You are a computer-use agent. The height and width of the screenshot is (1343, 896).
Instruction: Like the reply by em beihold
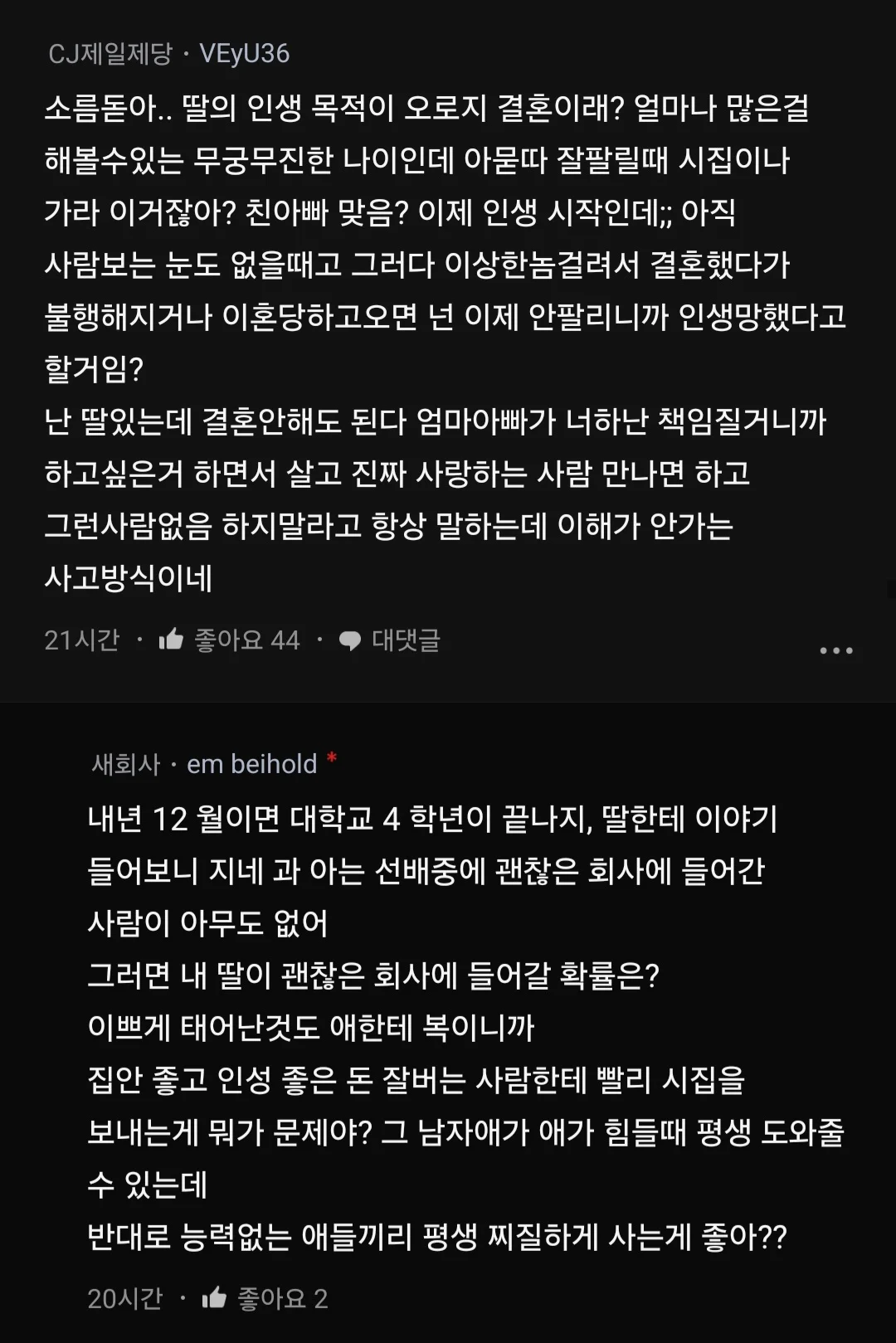pos(216,1297)
